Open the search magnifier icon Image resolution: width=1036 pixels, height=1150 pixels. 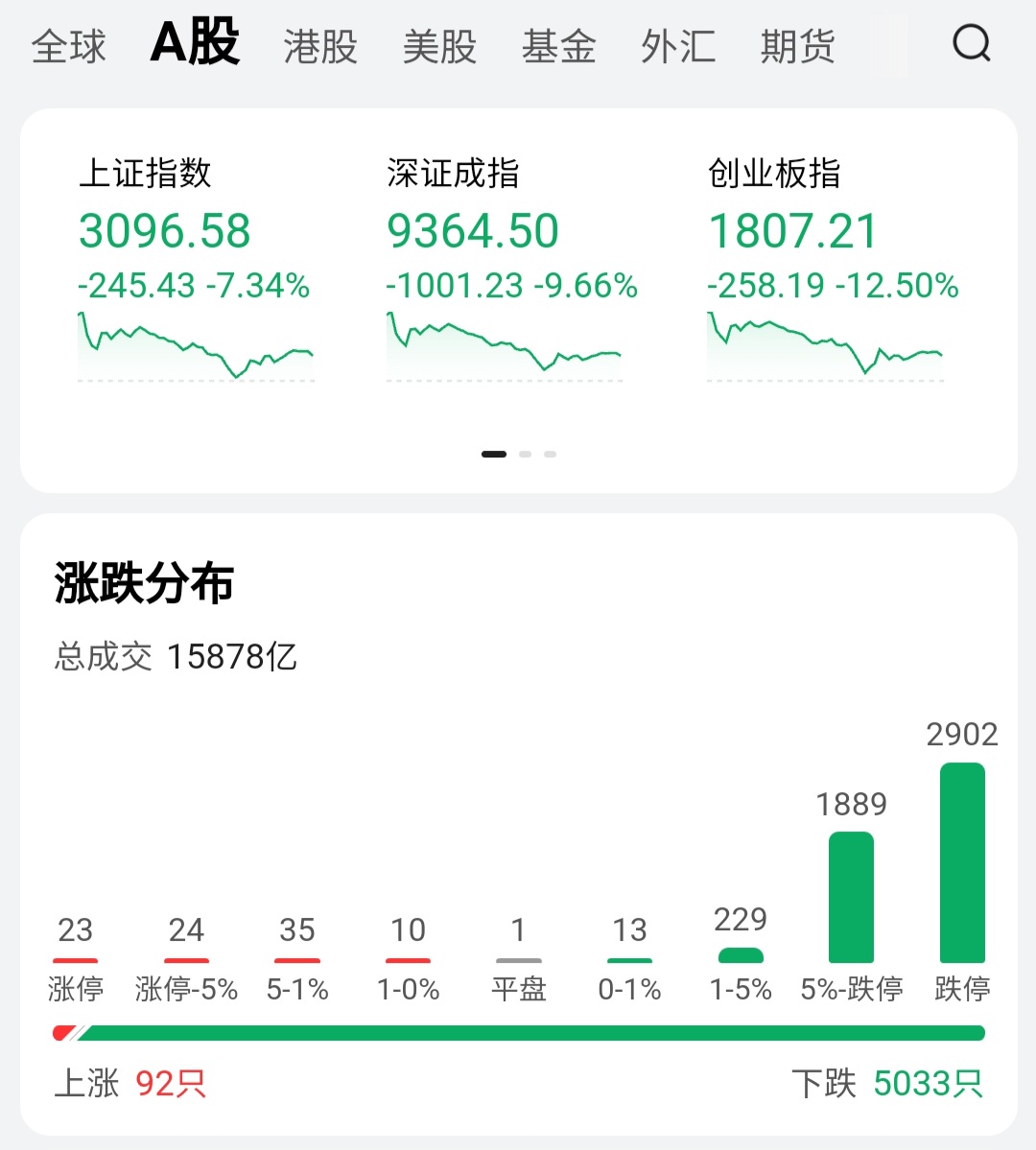pos(973,44)
